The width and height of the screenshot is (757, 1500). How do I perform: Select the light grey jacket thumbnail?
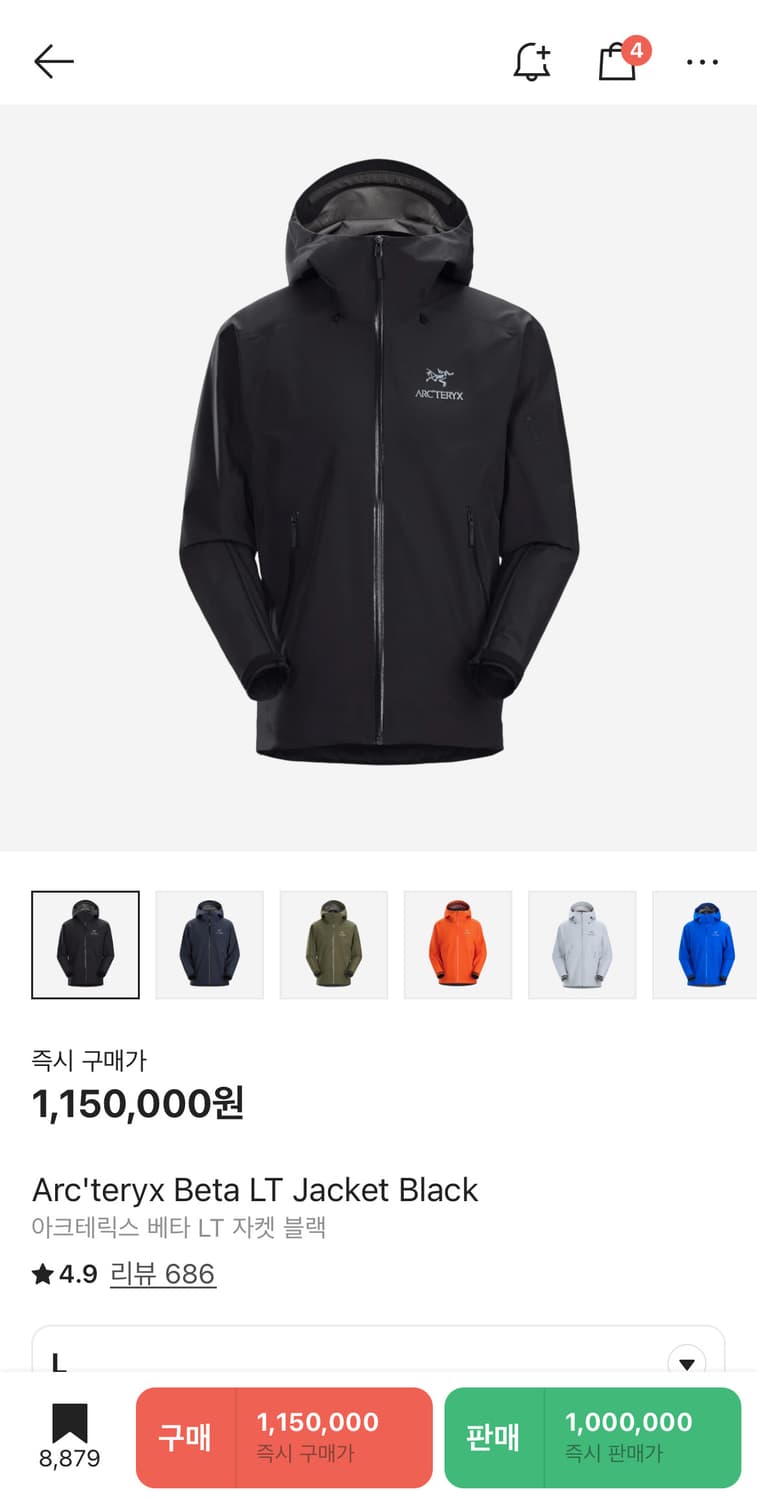tap(582, 945)
